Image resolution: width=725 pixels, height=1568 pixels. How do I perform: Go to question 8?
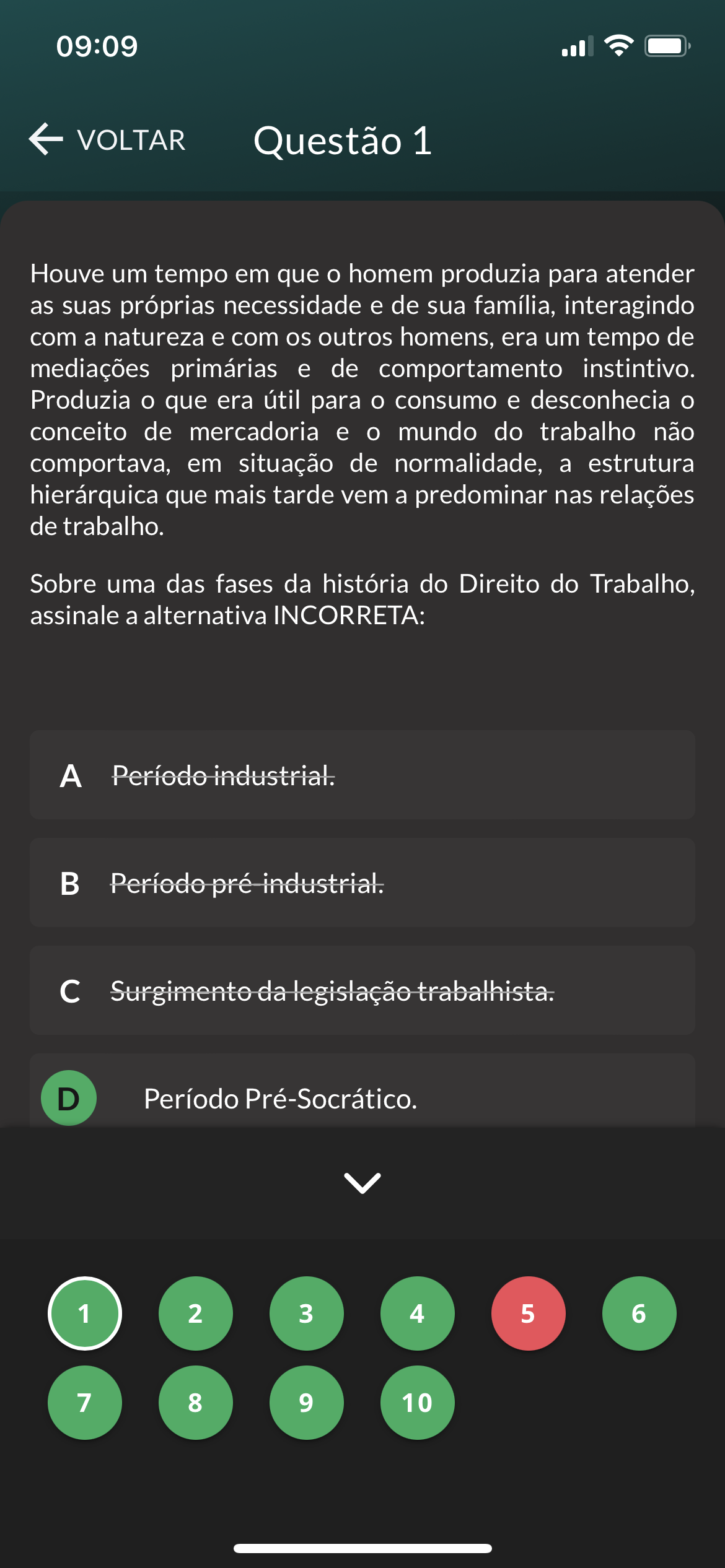196,1402
